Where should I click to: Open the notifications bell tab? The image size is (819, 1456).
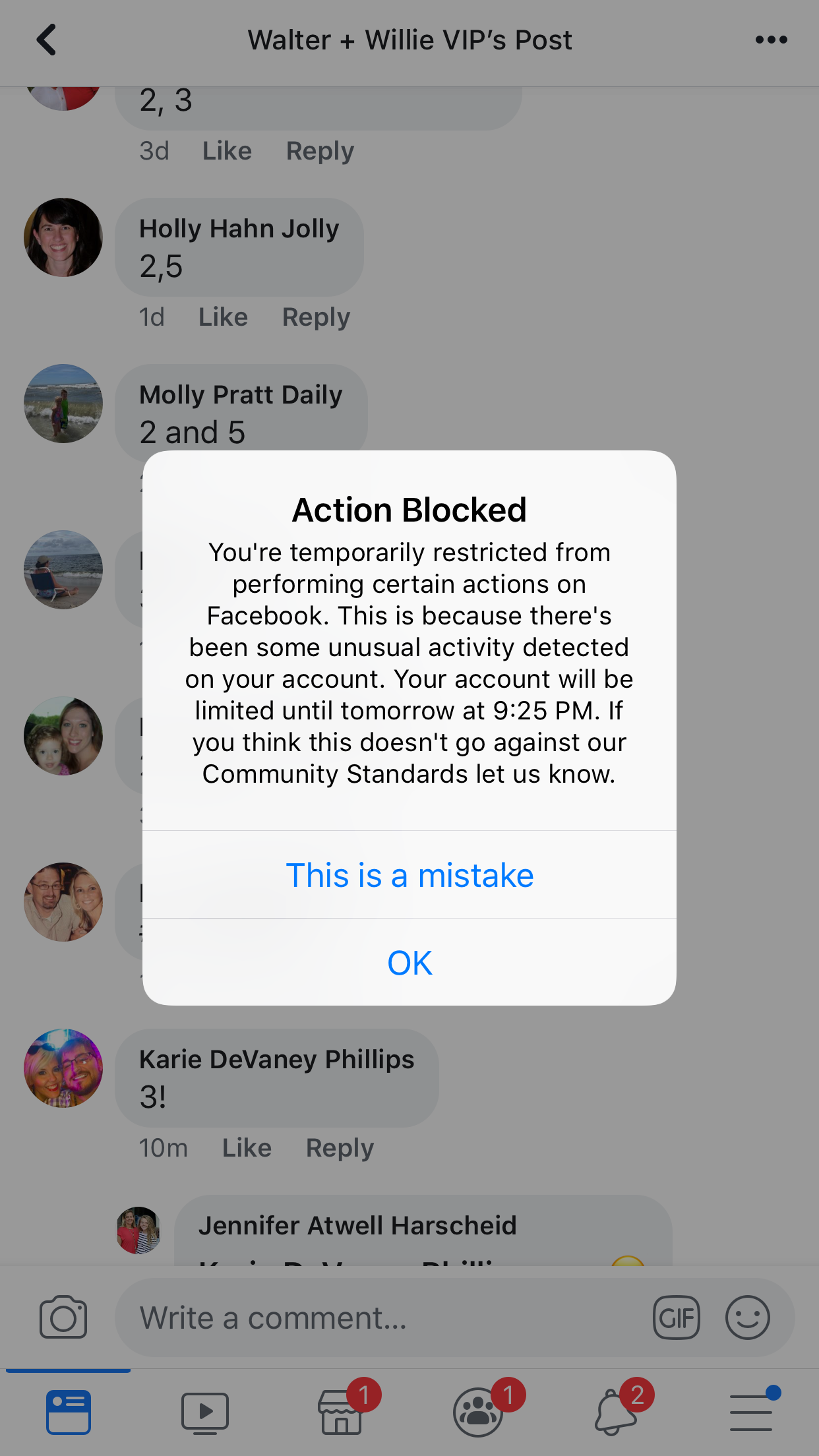tap(616, 1412)
